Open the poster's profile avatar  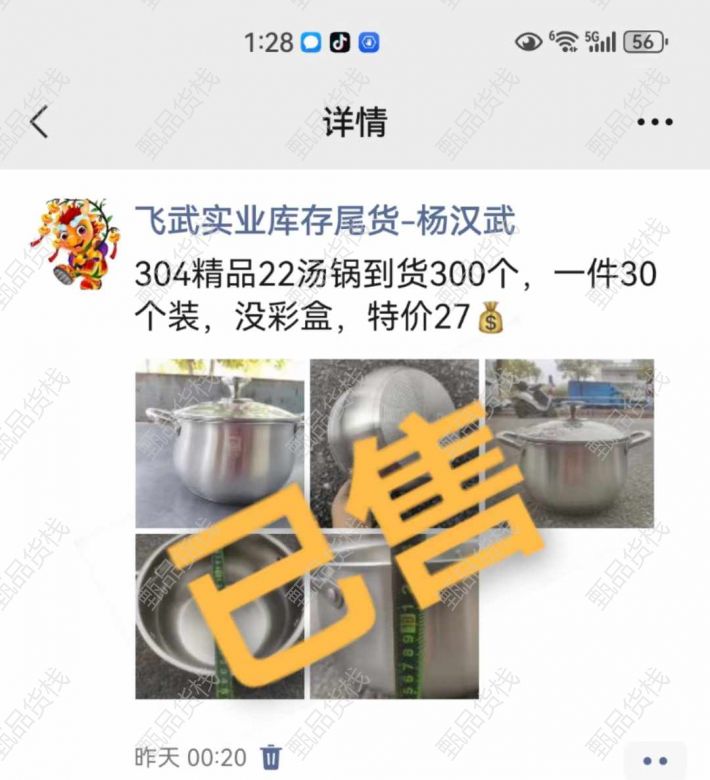pos(77,244)
